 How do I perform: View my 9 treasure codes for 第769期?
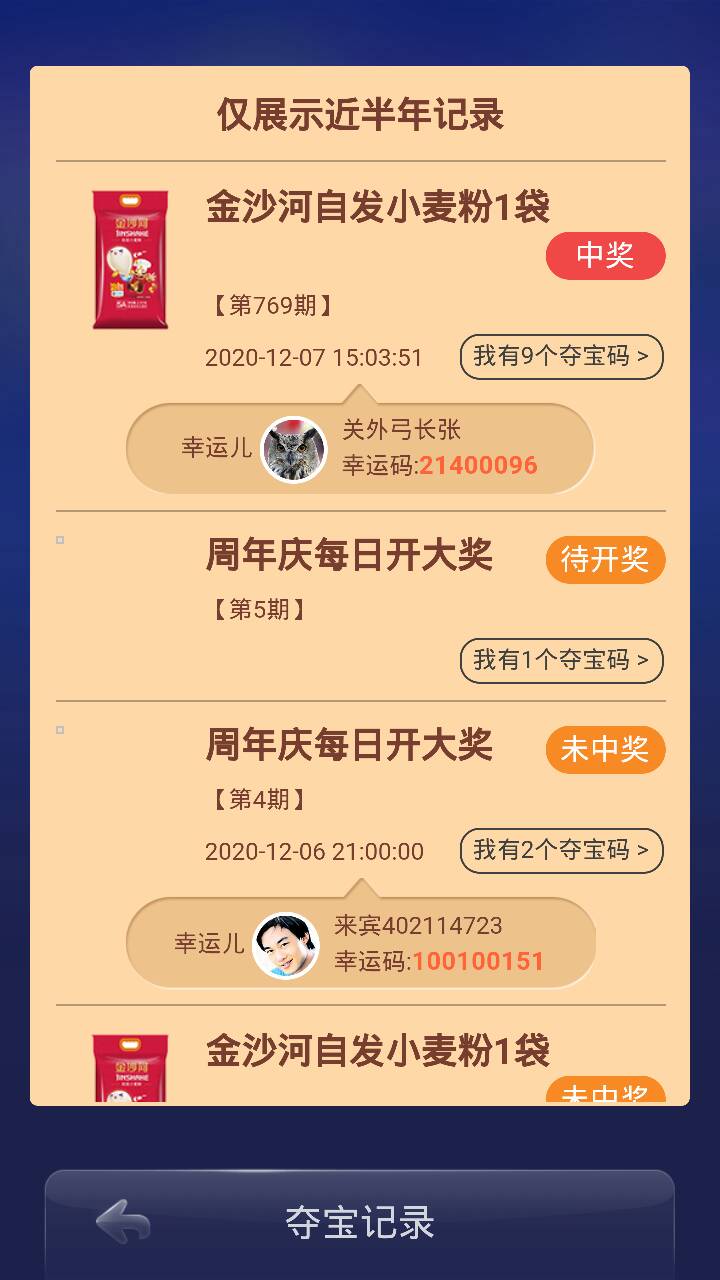561,357
